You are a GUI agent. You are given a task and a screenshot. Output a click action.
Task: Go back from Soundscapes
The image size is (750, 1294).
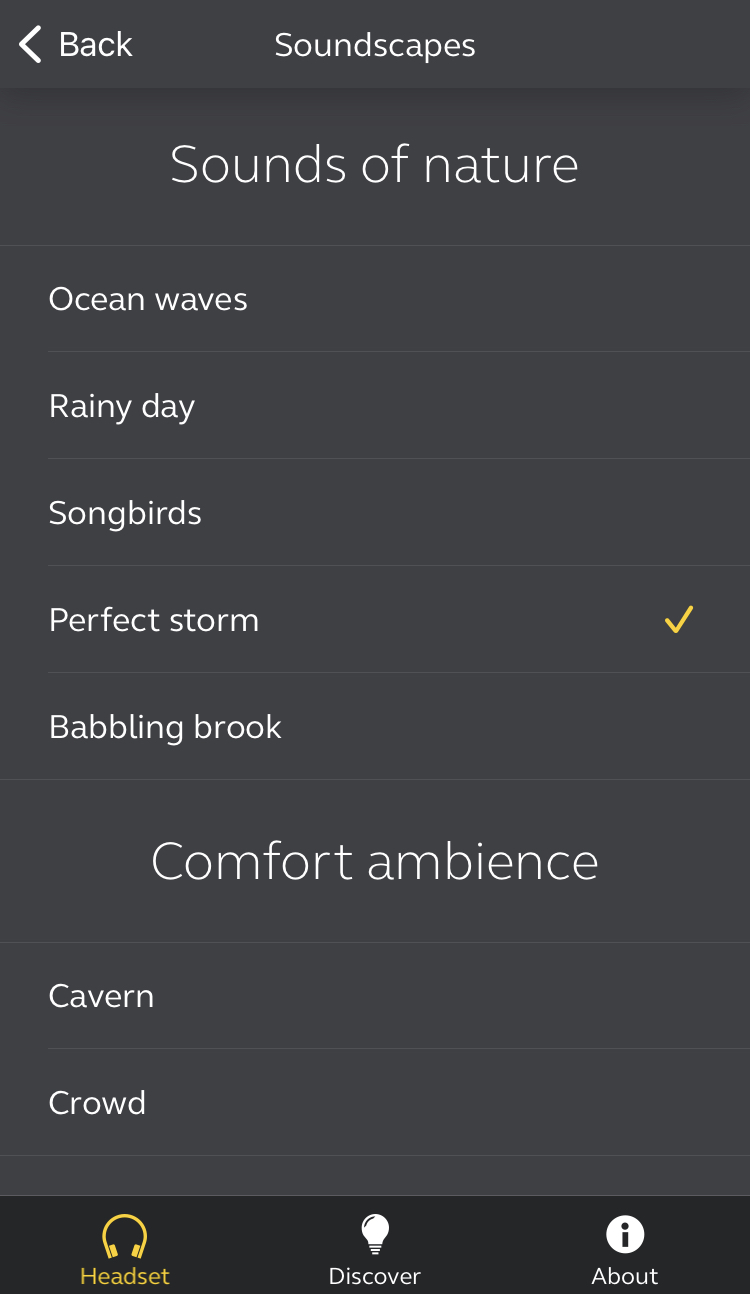(76, 45)
